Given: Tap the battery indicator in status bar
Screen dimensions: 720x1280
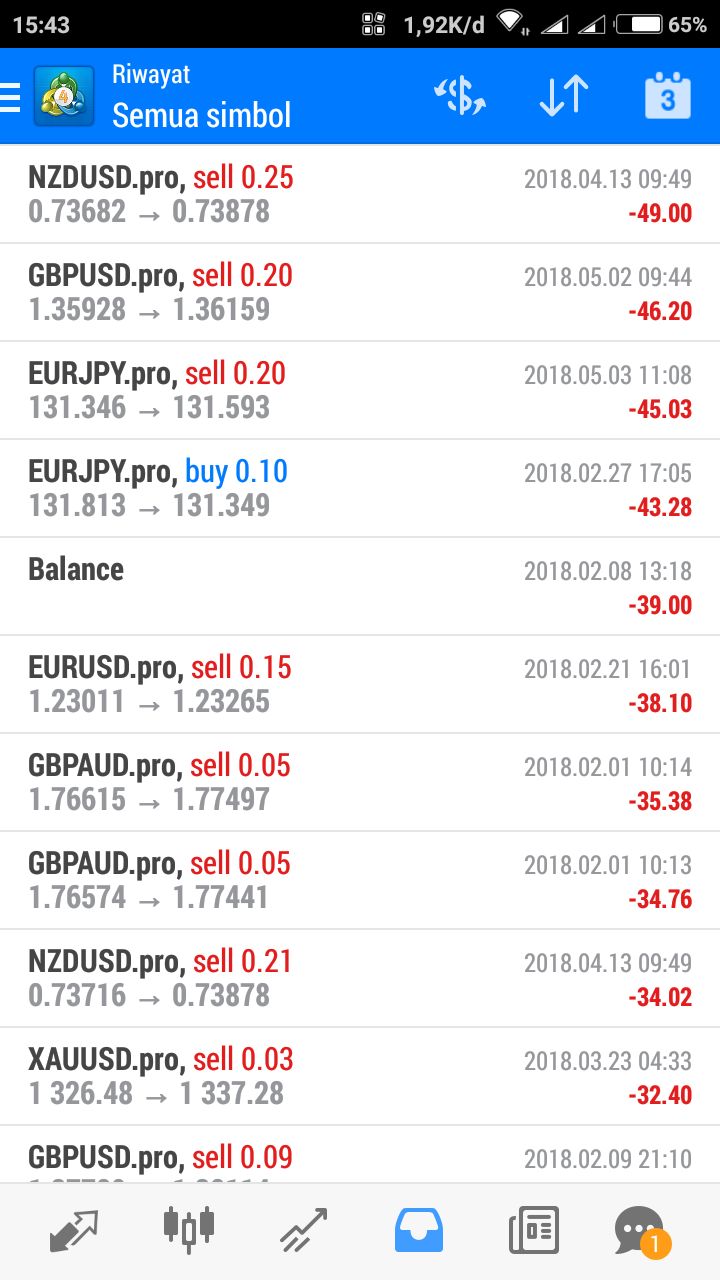Looking at the screenshot, I should (x=641, y=22).
